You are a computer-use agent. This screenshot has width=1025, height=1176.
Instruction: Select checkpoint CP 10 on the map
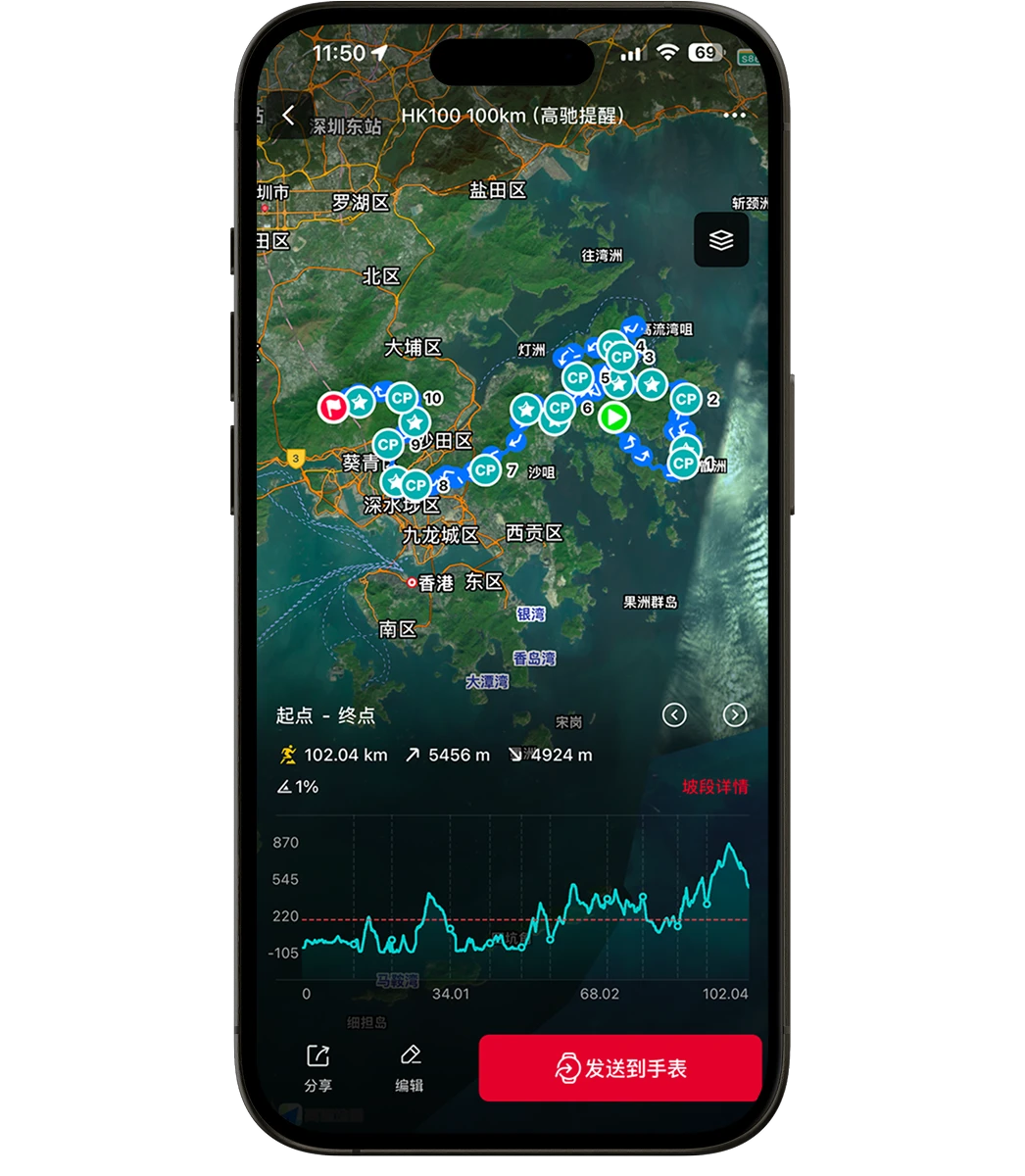click(x=402, y=398)
